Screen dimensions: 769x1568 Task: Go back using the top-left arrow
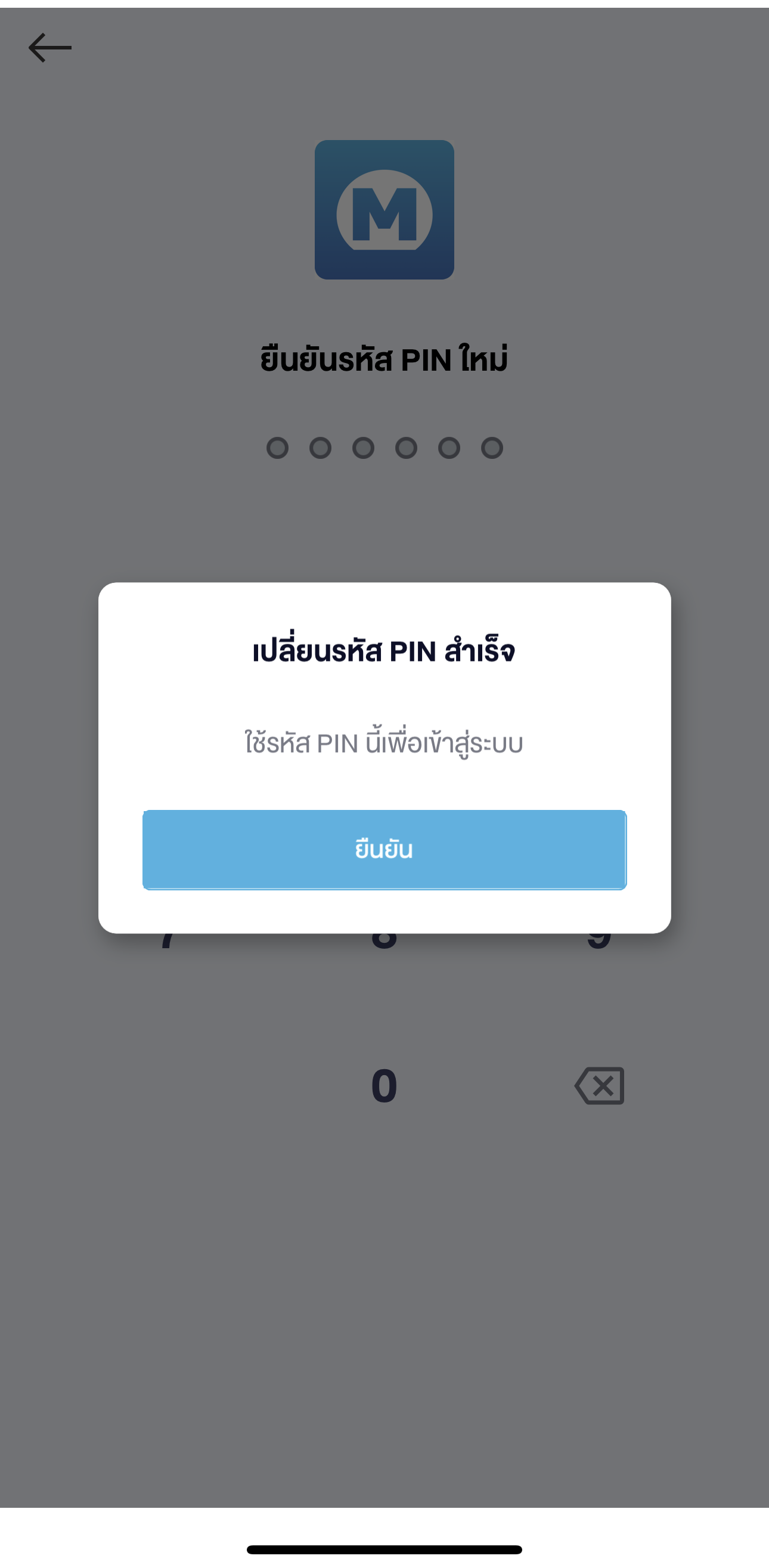pos(50,48)
